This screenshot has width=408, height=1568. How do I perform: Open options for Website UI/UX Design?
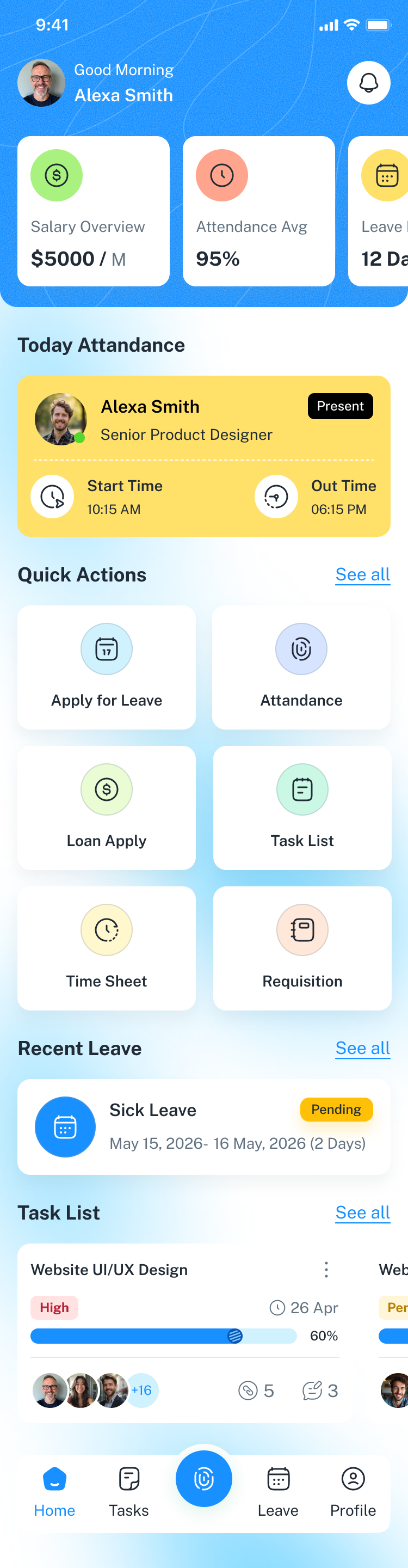click(x=326, y=1270)
